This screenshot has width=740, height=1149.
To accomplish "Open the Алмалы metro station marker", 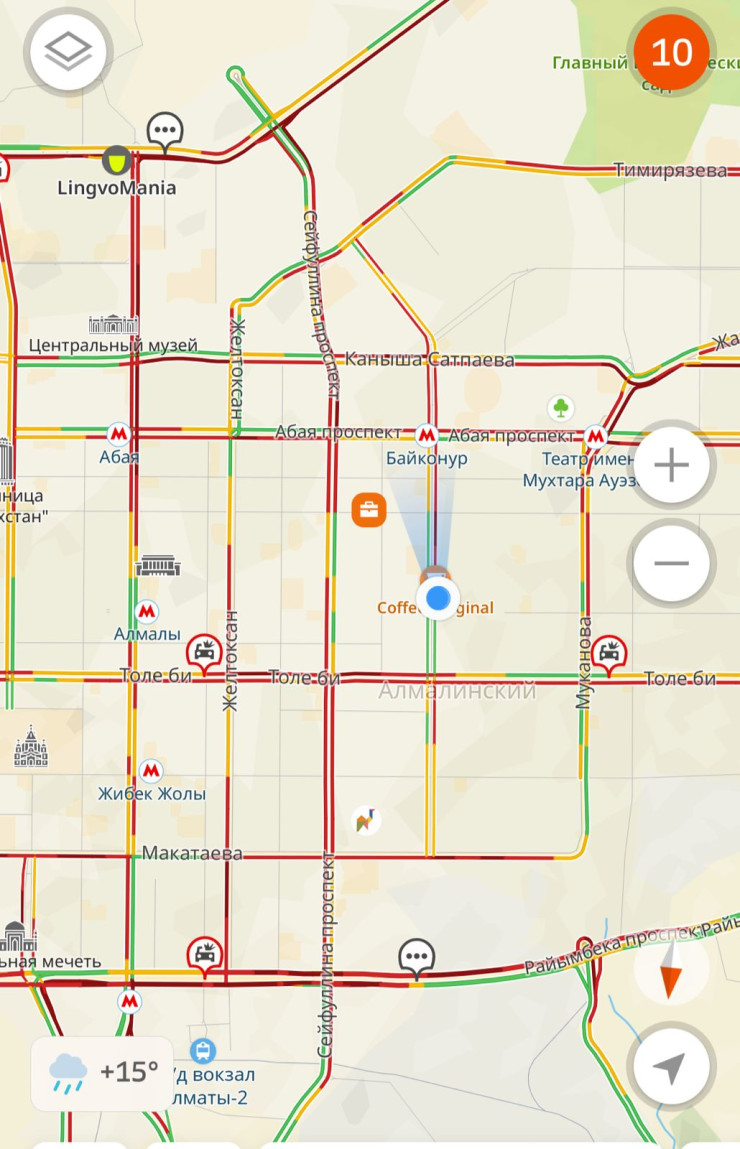I will click(147, 611).
